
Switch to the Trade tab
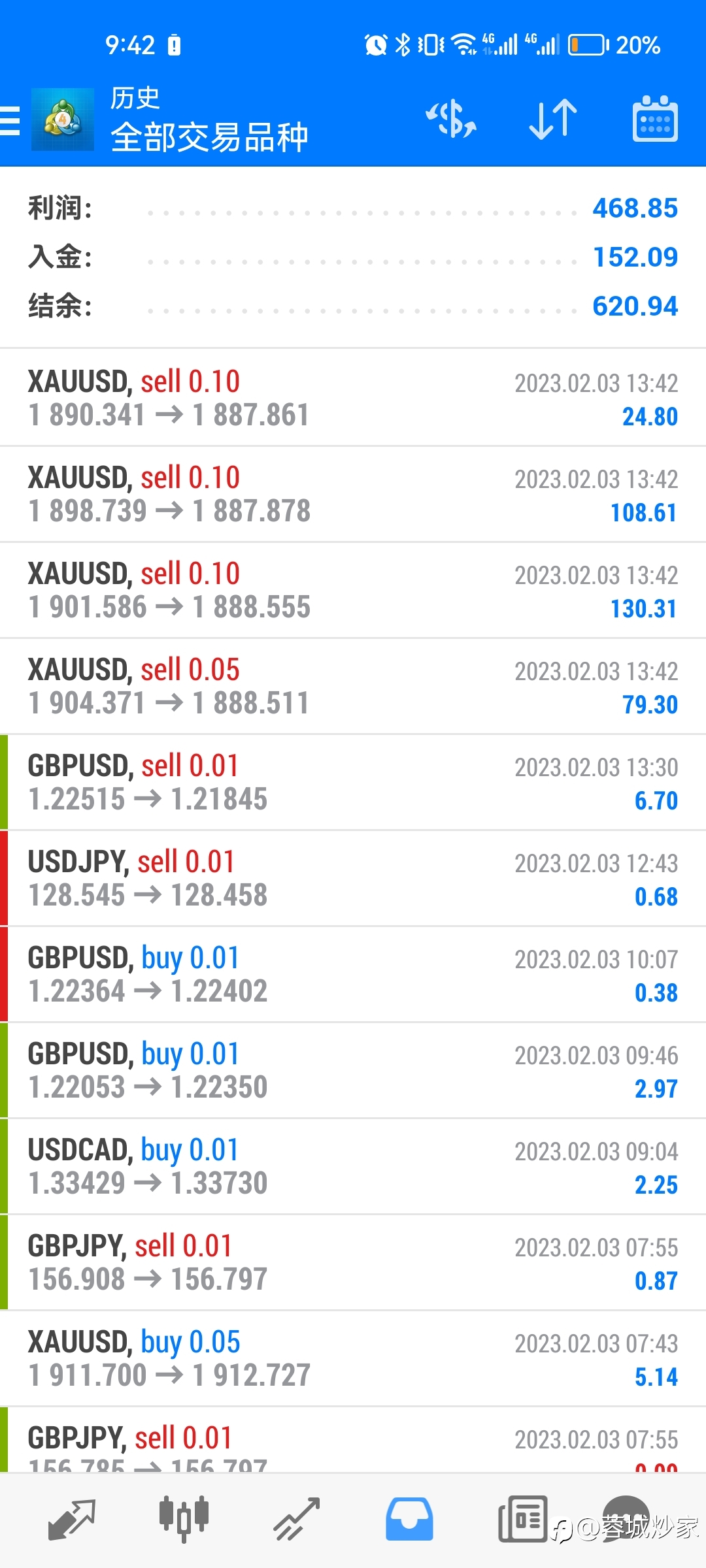coord(297,1520)
